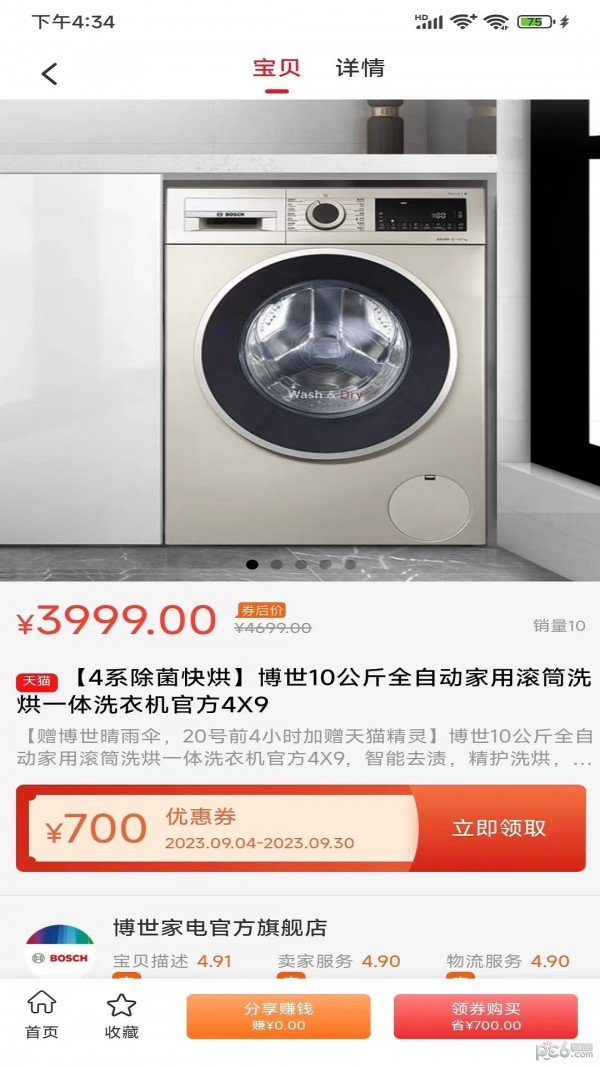Open 博世家电官方旗舰店 store page
This screenshot has height=1067, width=600.
tap(220, 928)
